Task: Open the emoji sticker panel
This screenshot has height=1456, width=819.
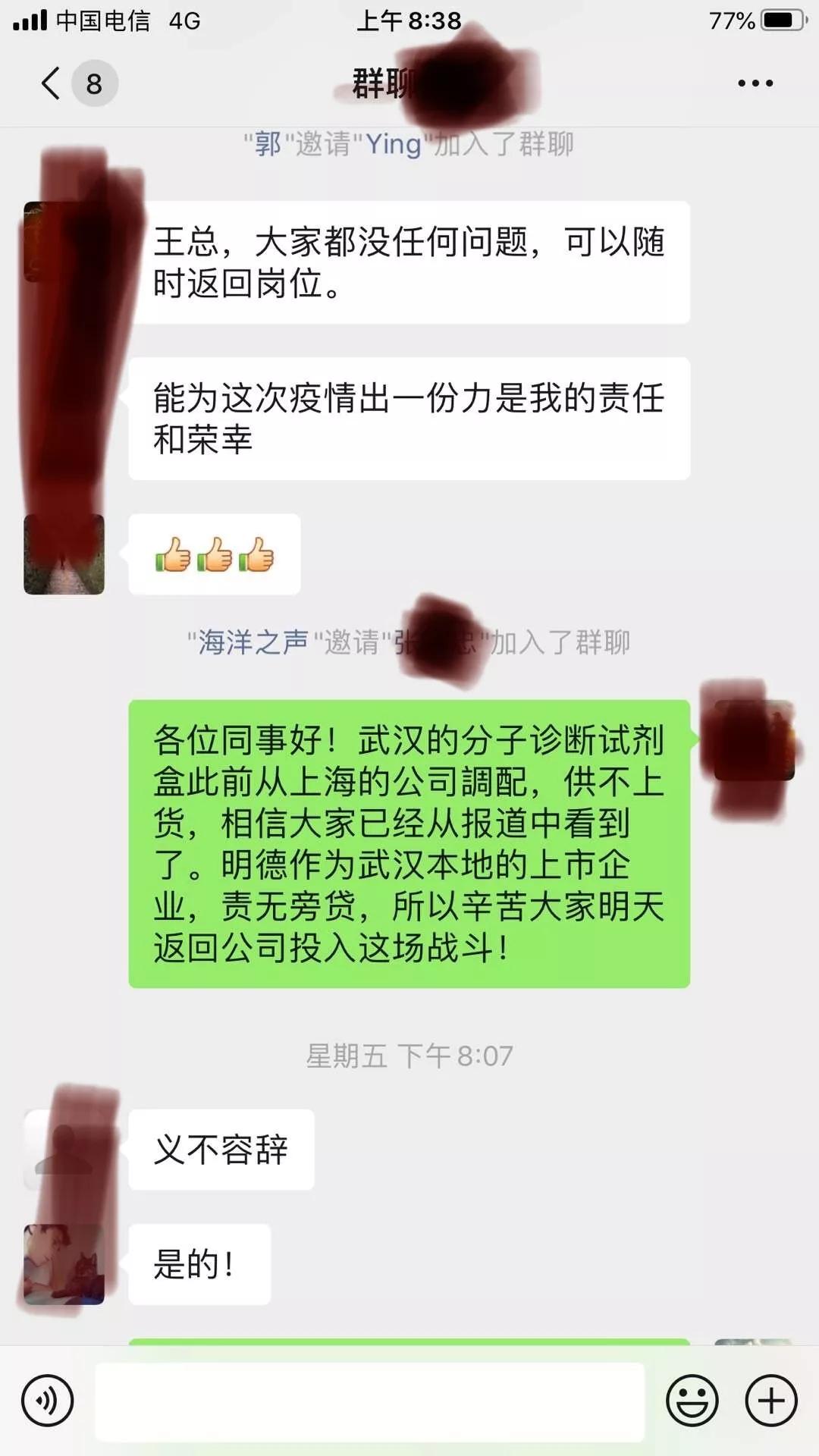Action: click(x=692, y=1401)
